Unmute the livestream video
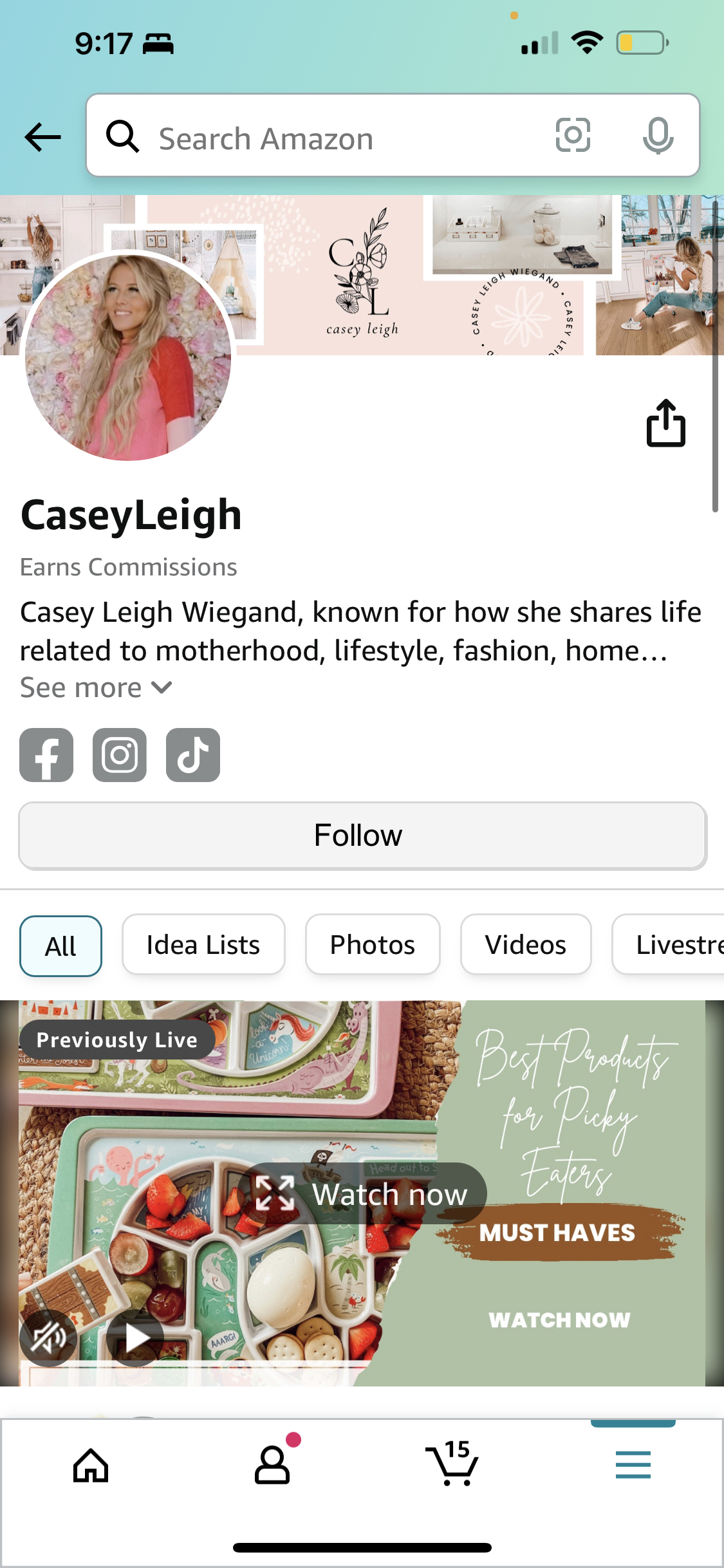724x1568 pixels. (48, 1339)
